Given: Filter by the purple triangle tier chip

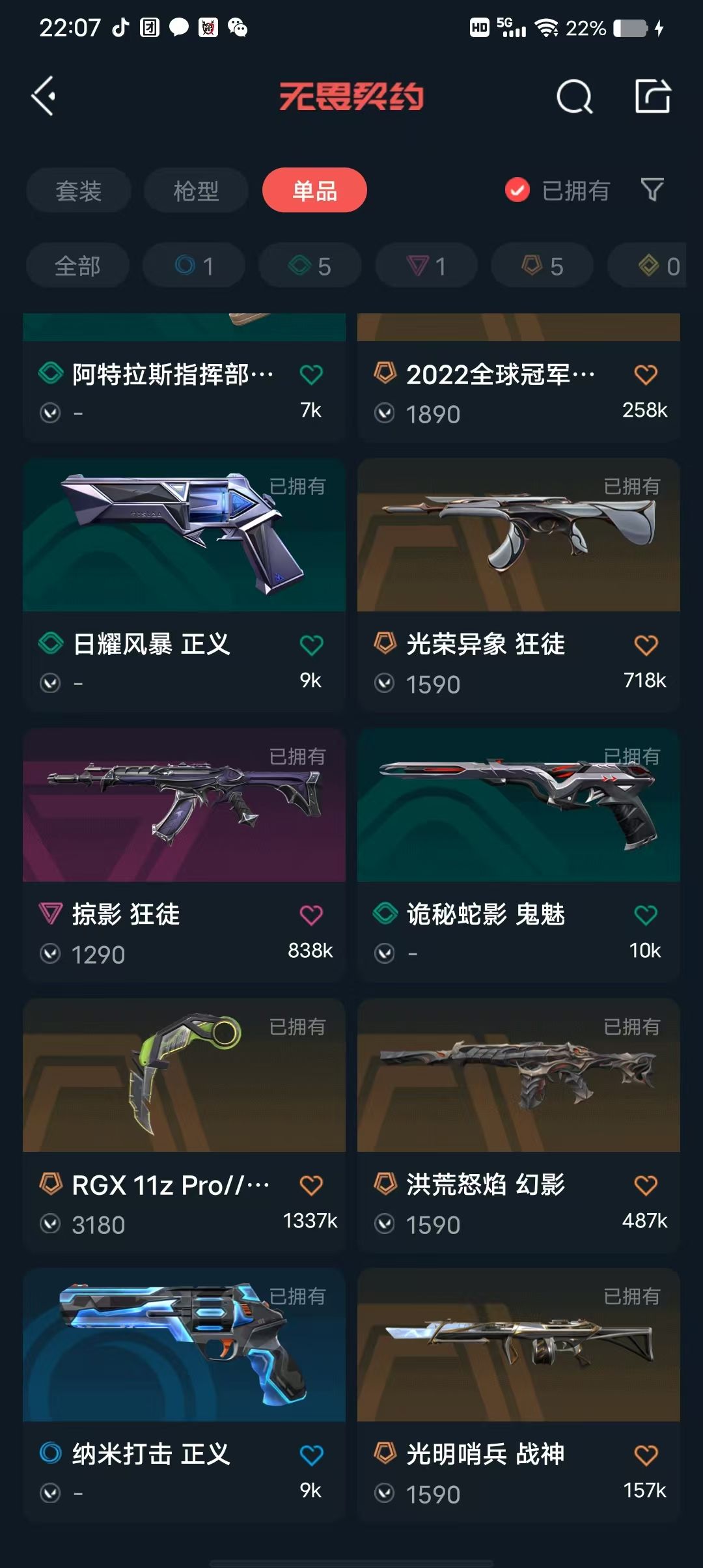Looking at the screenshot, I should [426, 266].
